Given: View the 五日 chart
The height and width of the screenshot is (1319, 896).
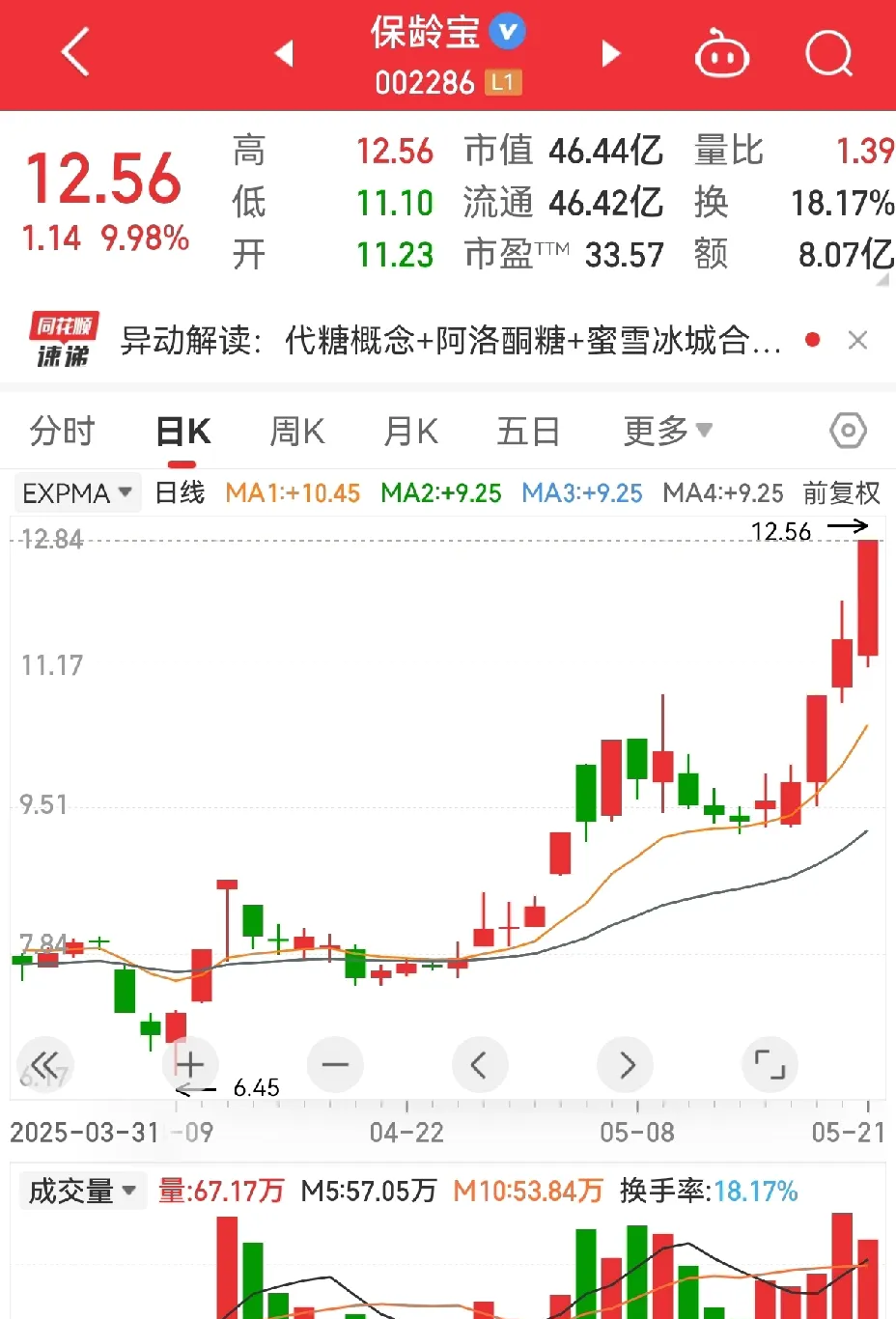Looking at the screenshot, I should [x=528, y=431].
